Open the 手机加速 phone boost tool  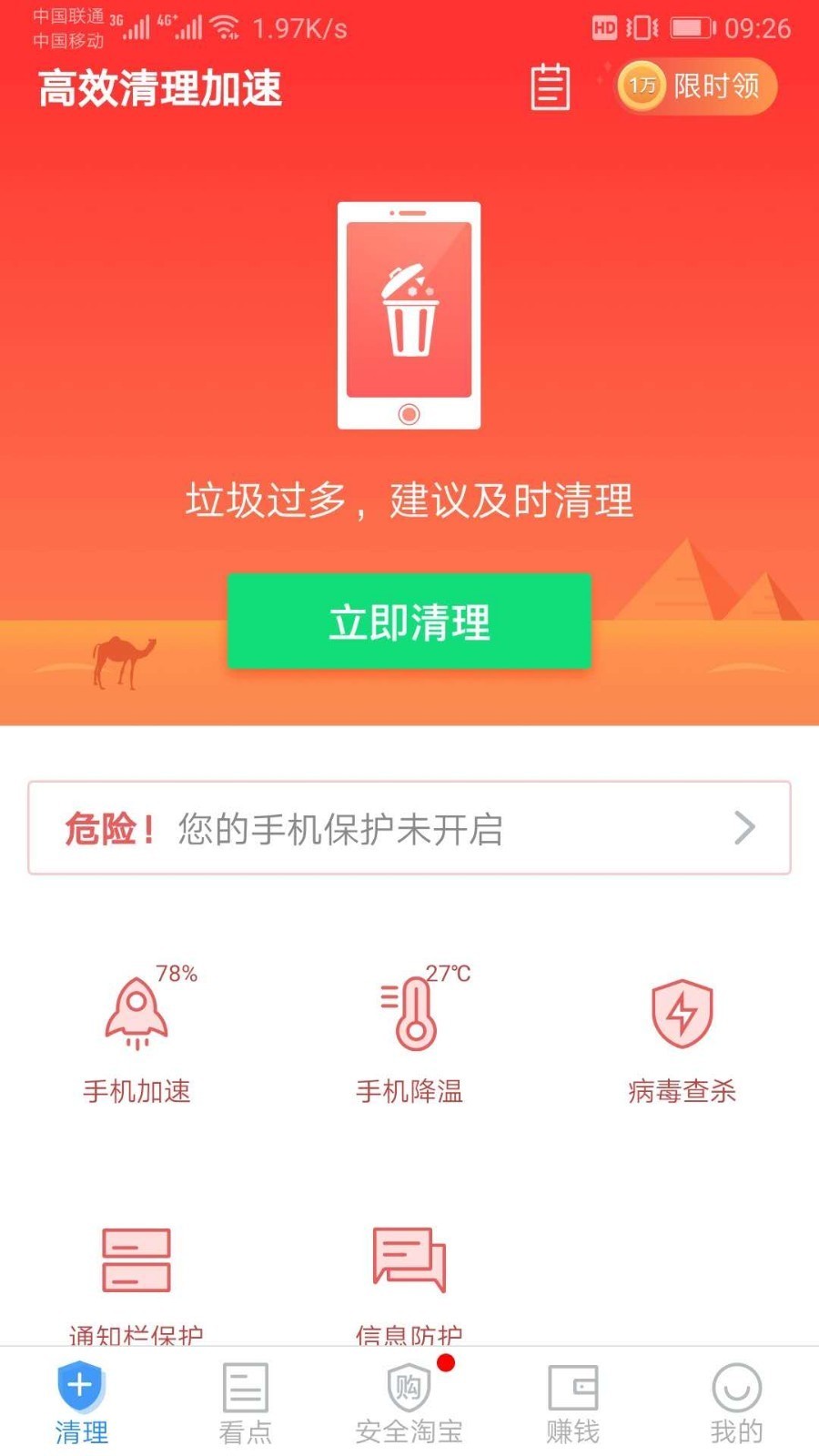pos(136,1037)
